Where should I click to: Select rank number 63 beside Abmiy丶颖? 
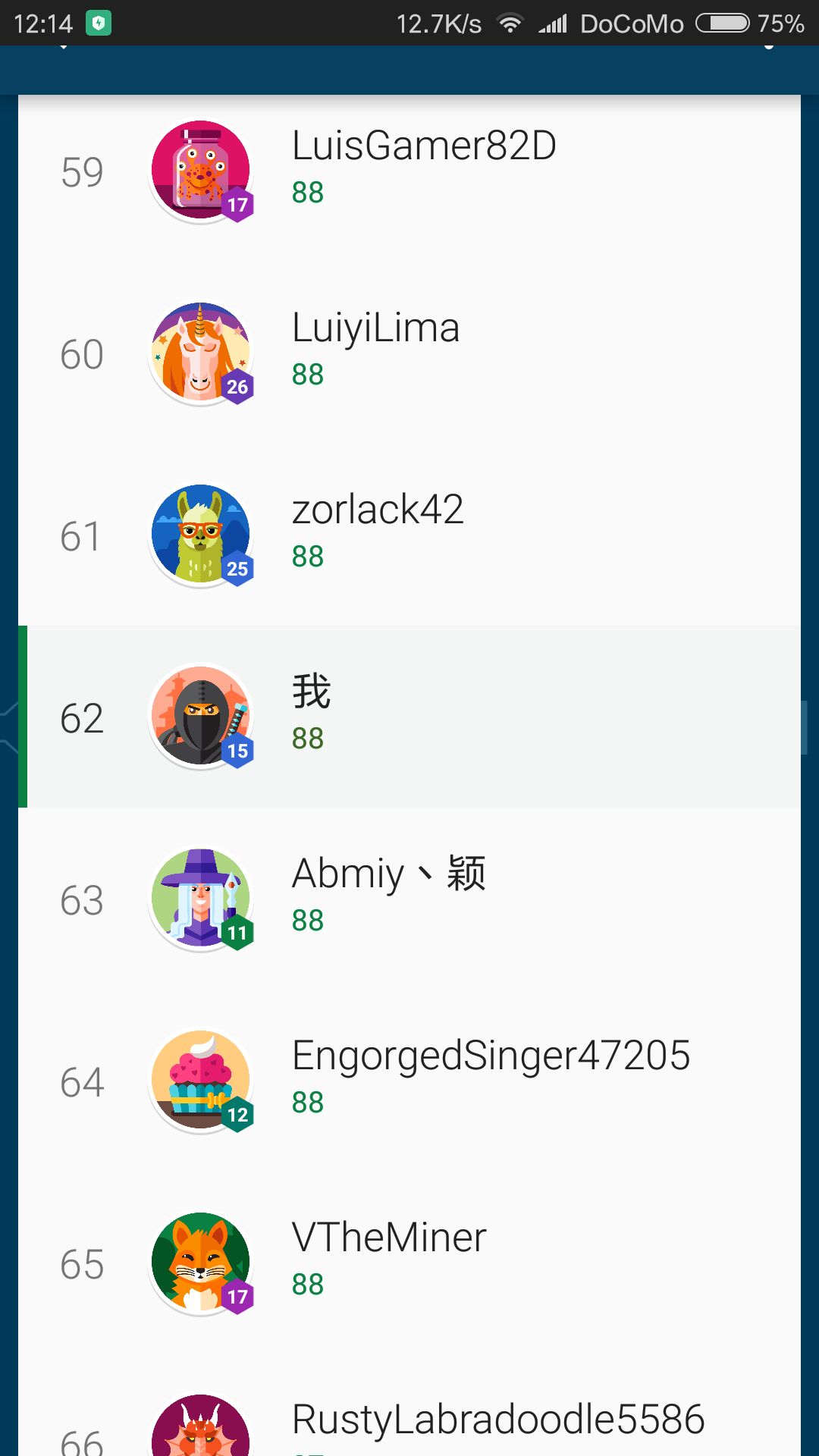(x=81, y=899)
